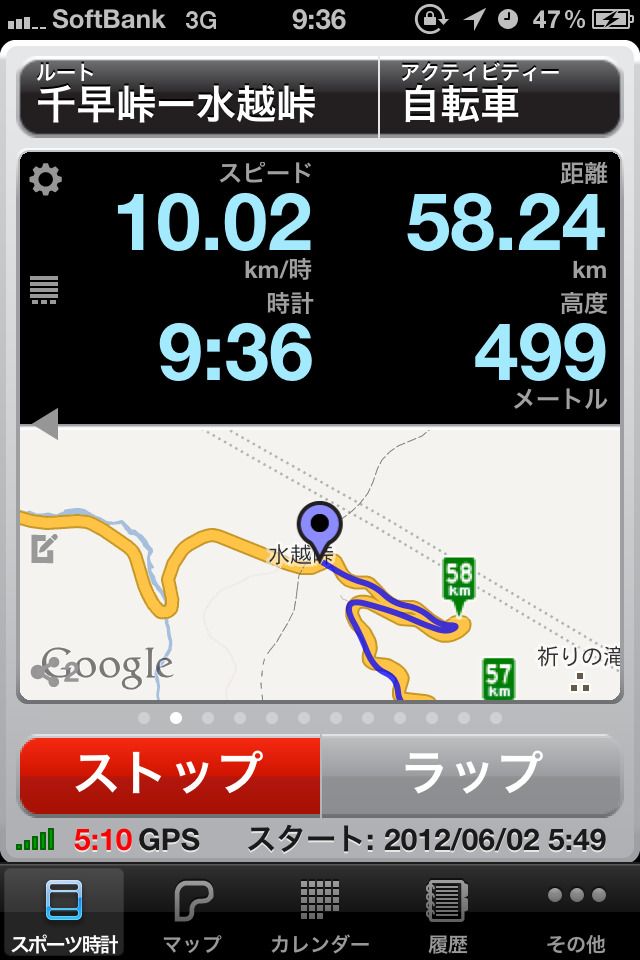Stop recording with the ストップ button

click(170, 774)
